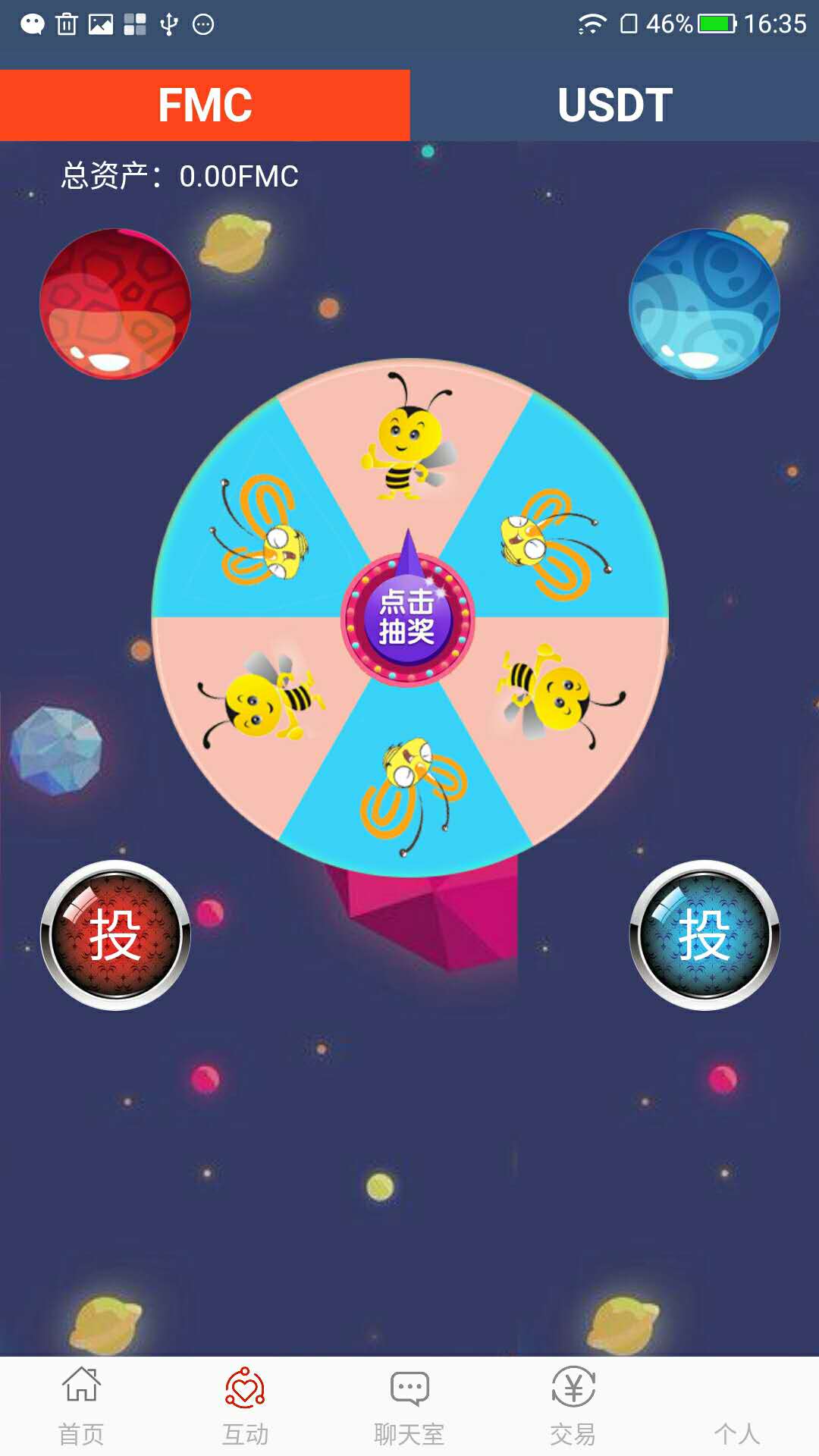Tap the blue 投 button
The height and width of the screenshot is (1456, 819).
pyautogui.click(x=704, y=935)
